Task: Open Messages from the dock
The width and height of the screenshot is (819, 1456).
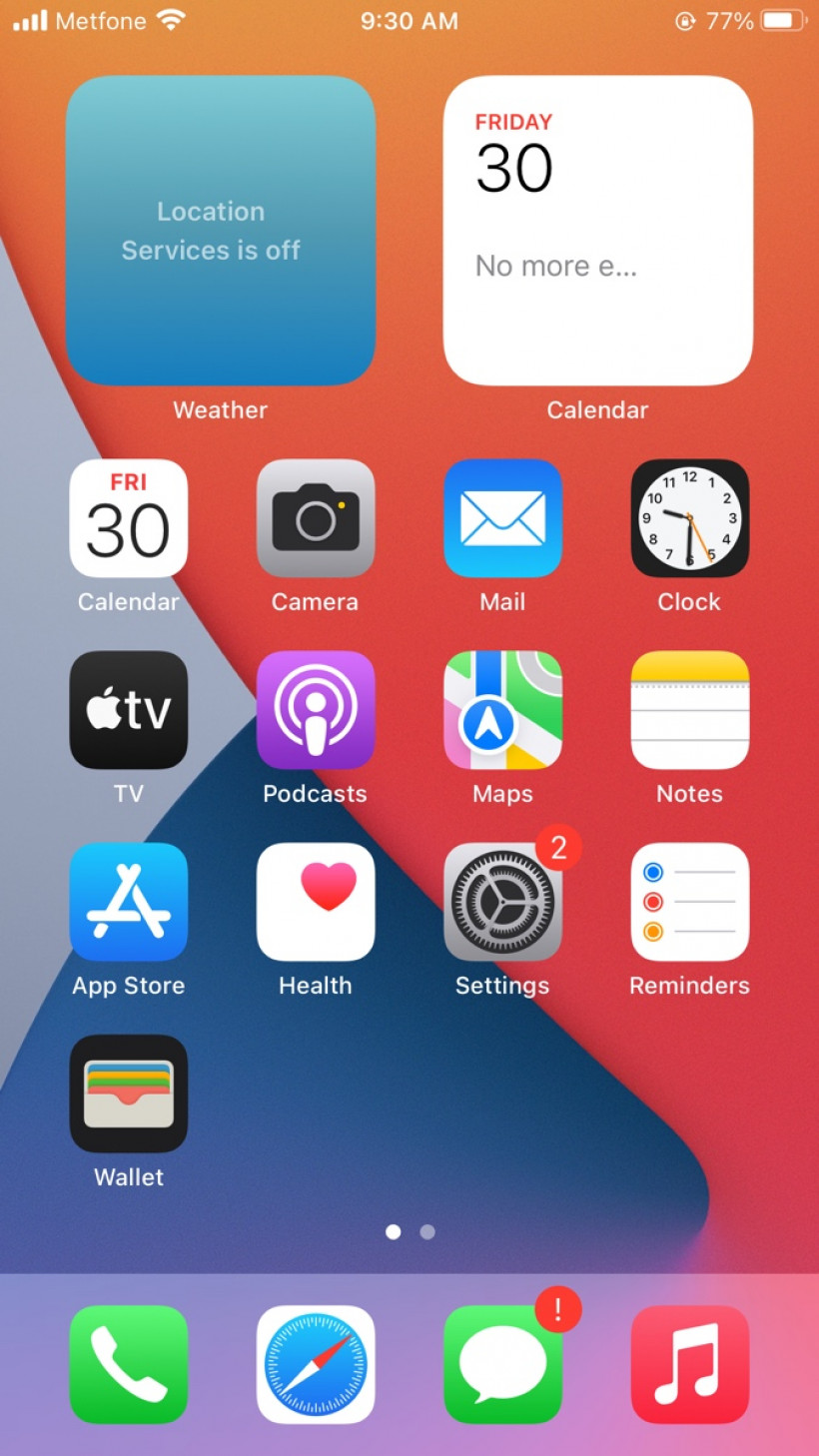Action: tap(502, 1364)
